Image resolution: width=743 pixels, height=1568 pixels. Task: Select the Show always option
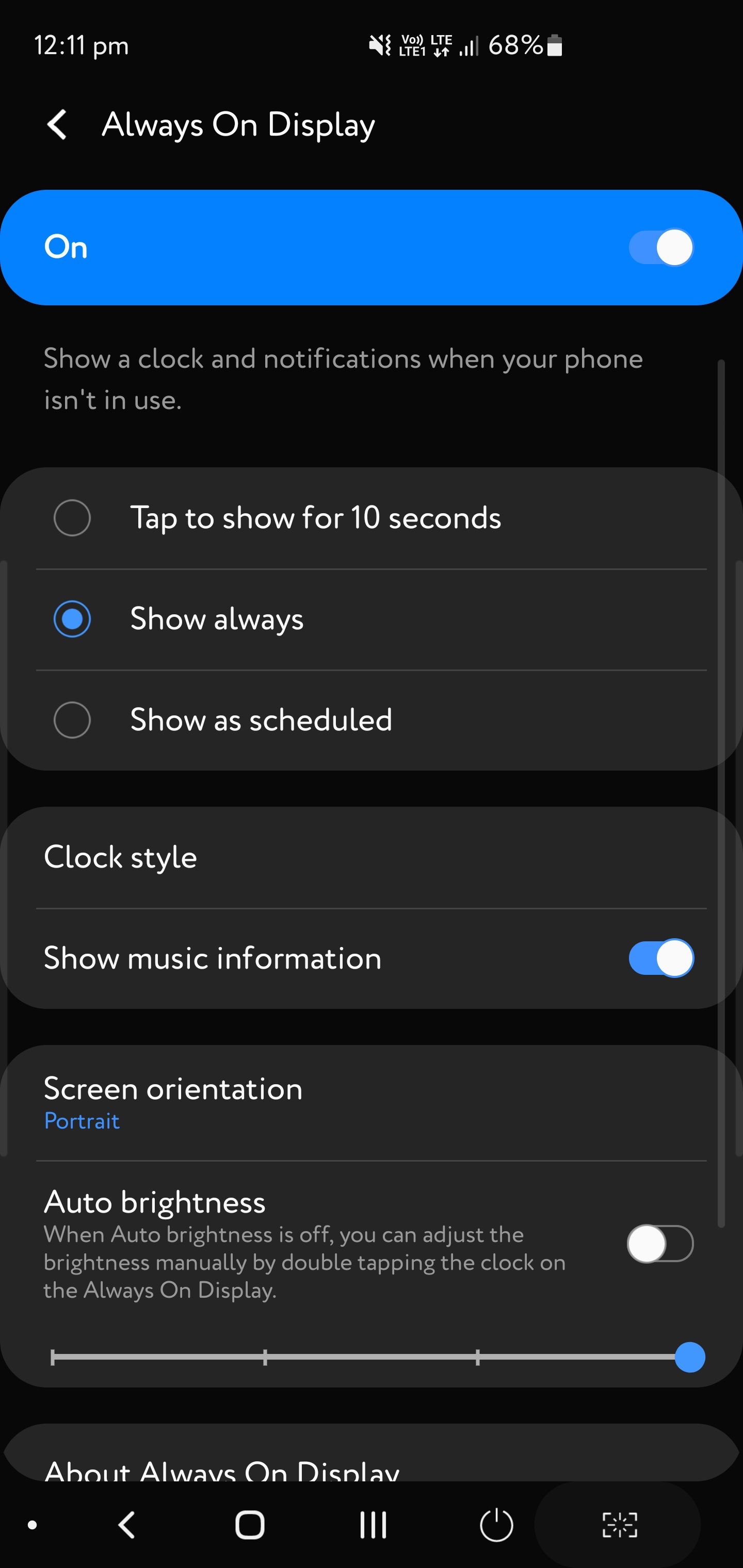pos(72,619)
